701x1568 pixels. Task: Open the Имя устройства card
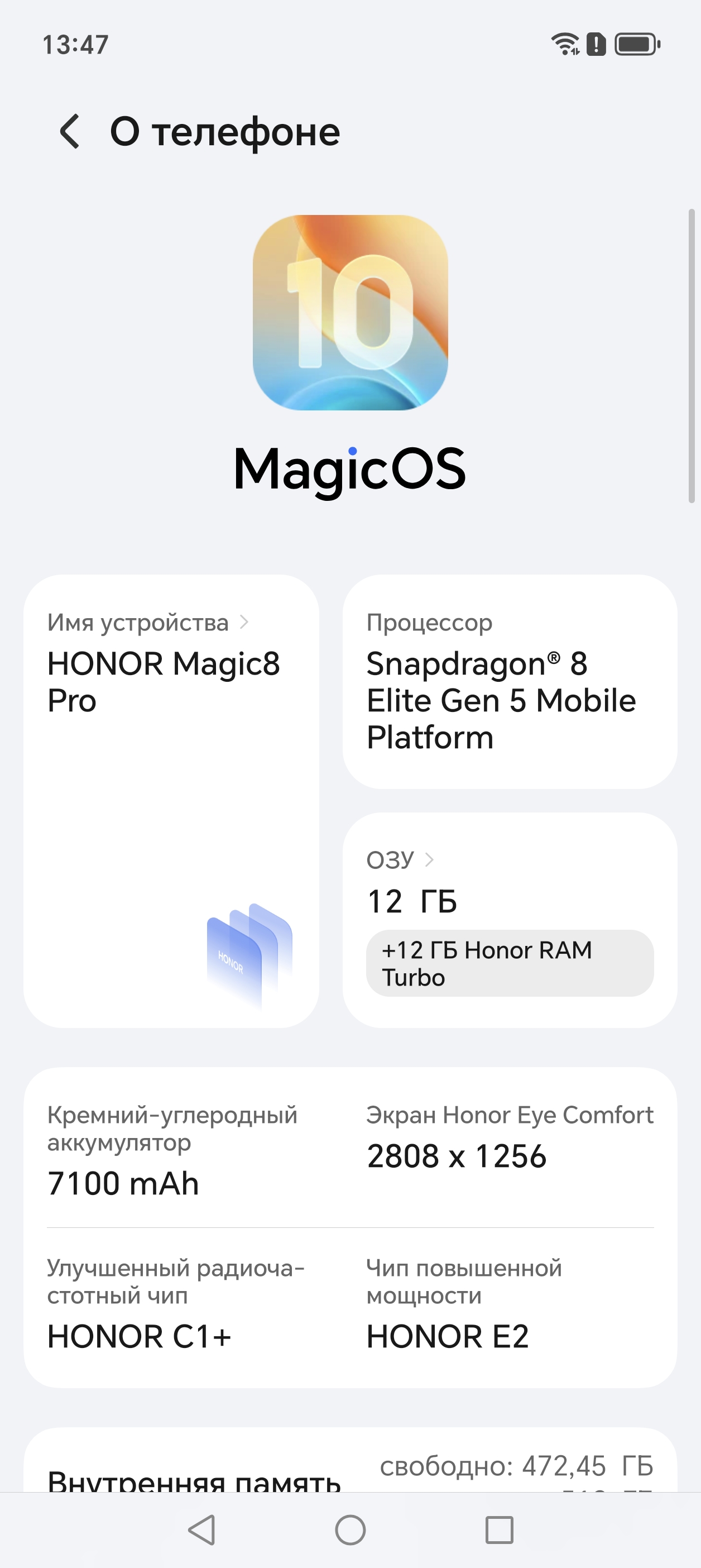(171, 800)
